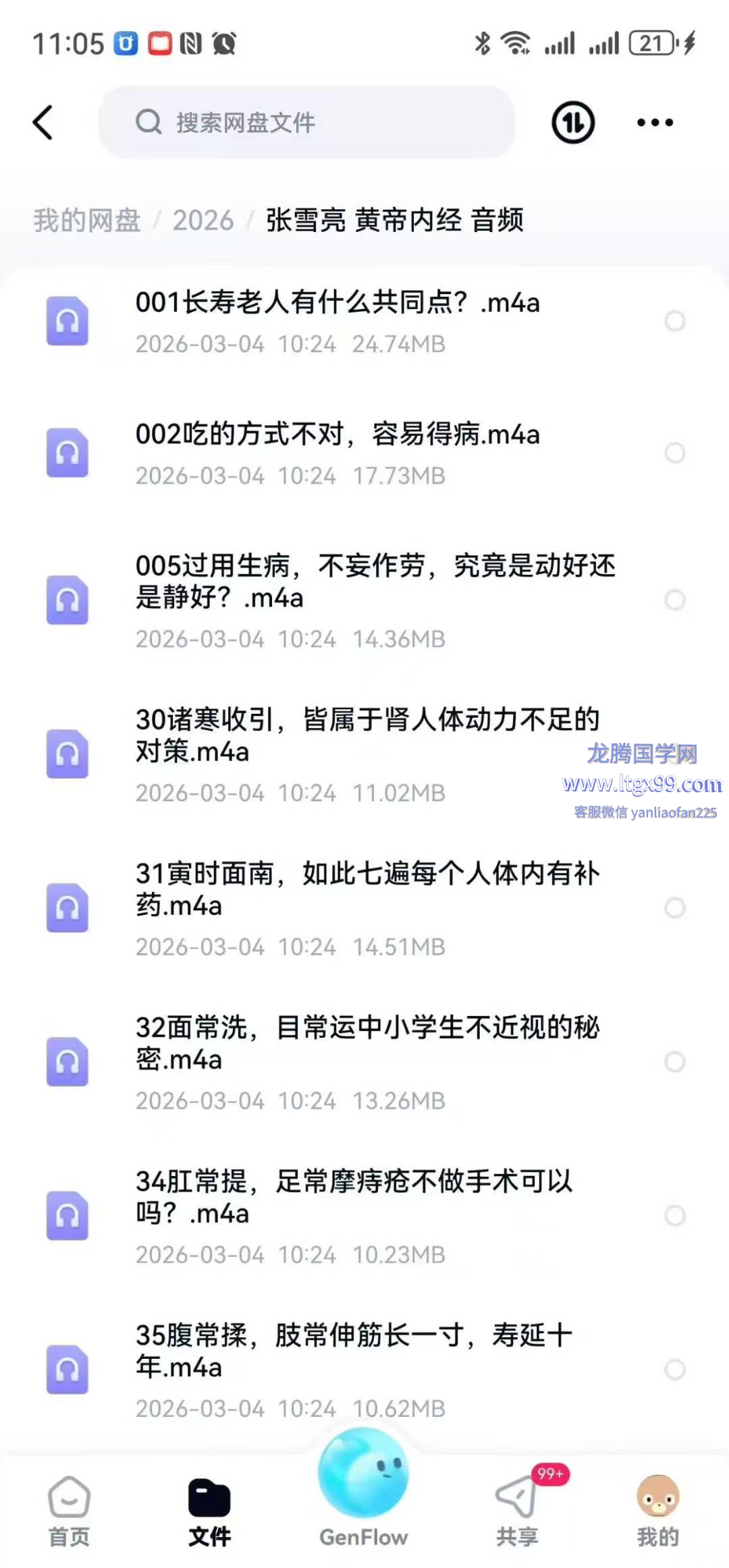This screenshot has width=729, height=1568.
Task: Go to the 2026 folder in breadcrumb
Action: tap(202, 220)
